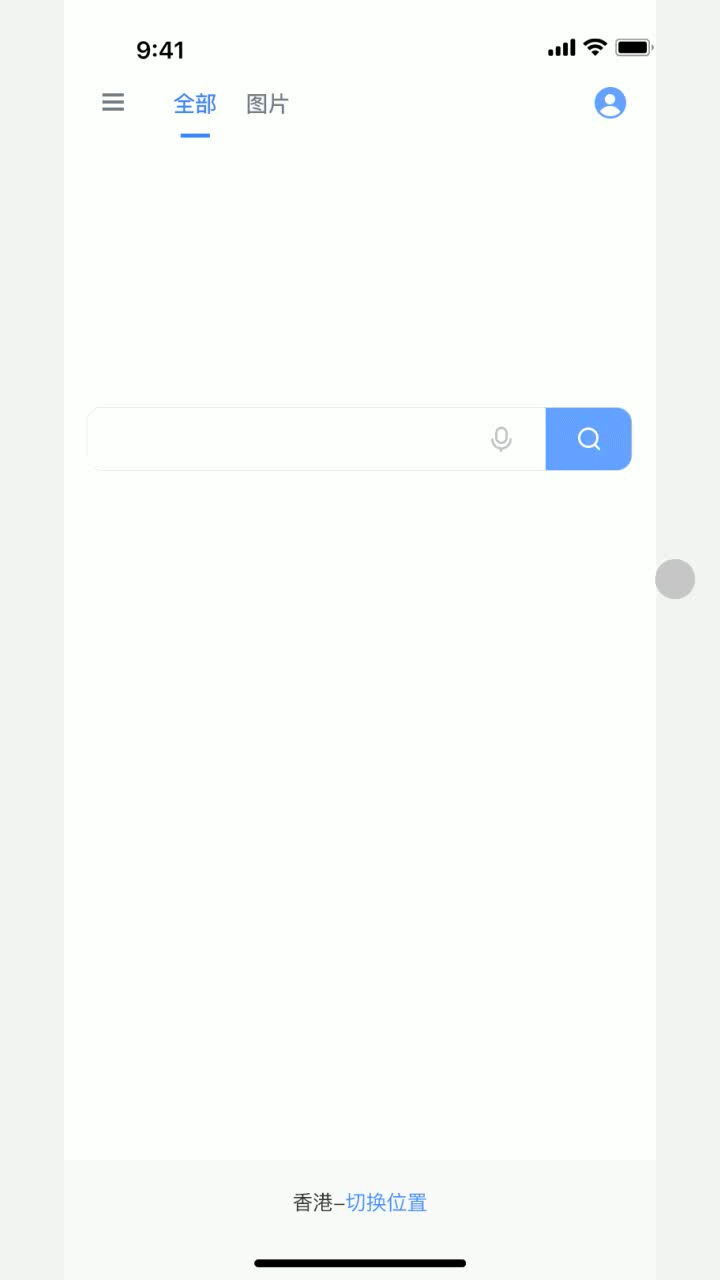This screenshot has height=1280, width=720.
Task: Select the 全部 tab
Action: coord(195,104)
